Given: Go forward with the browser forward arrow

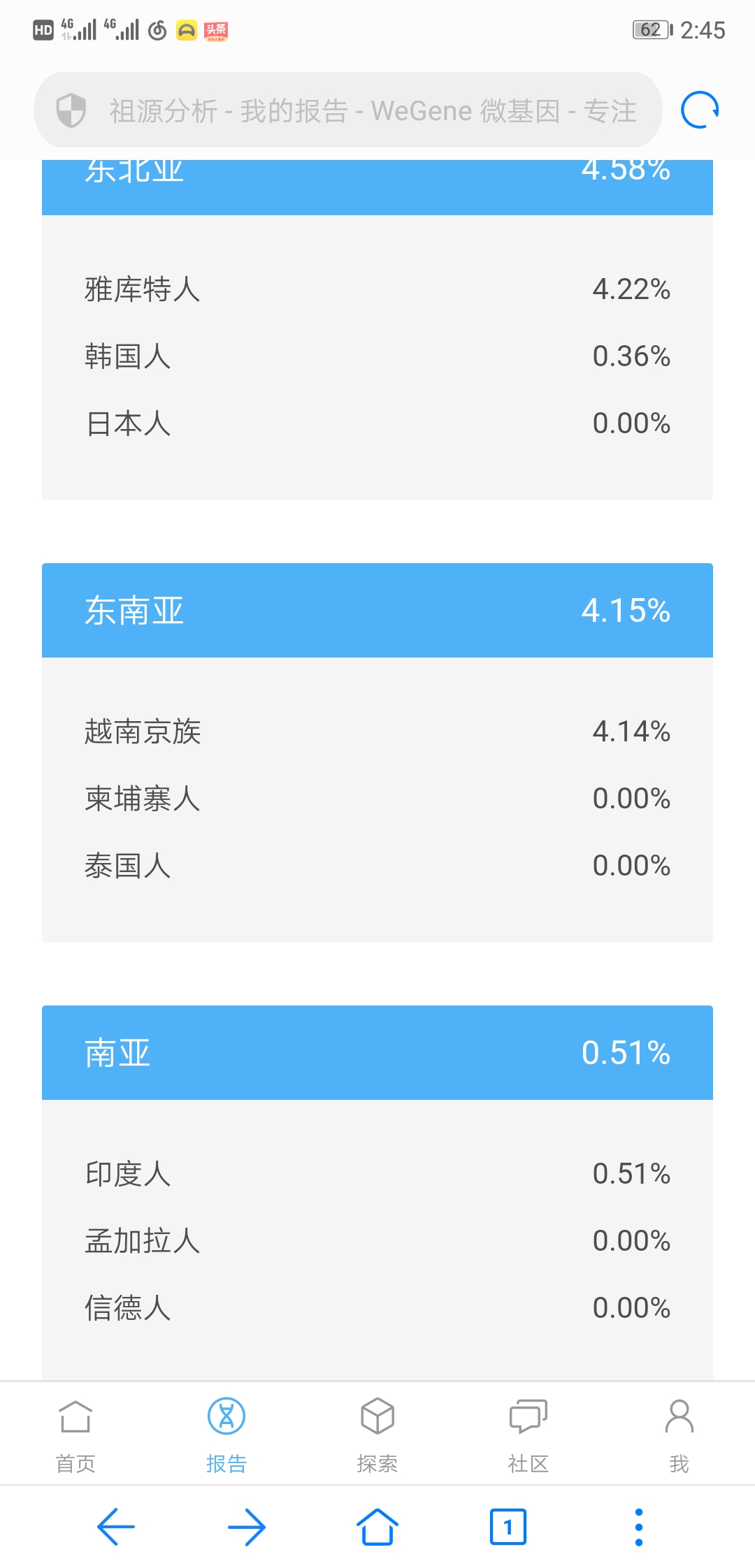Looking at the screenshot, I should 247,1527.
